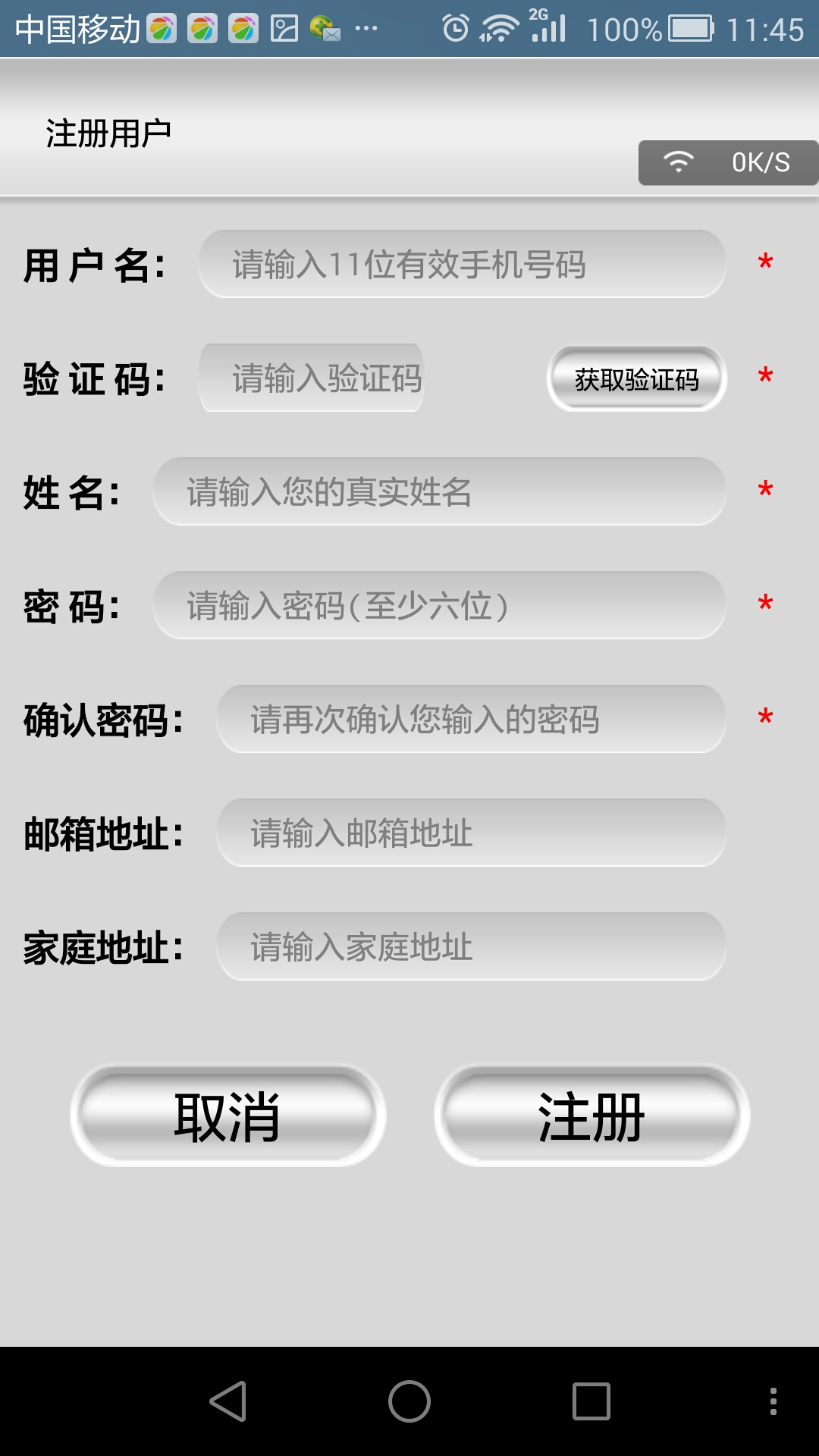This screenshot has width=819, height=1456.
Task: Tap the alarm clock status bar icon
Action: click(x=456, y=25)
